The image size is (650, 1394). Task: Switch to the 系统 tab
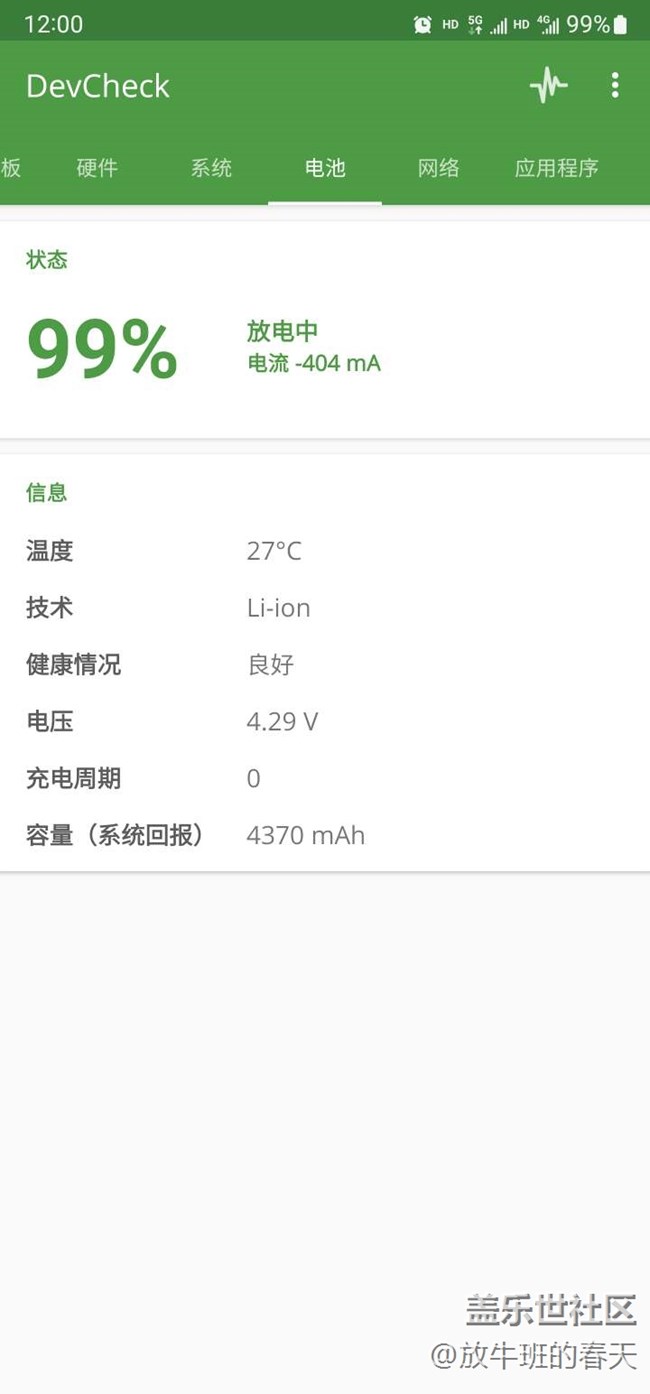(x=211, y=168)
